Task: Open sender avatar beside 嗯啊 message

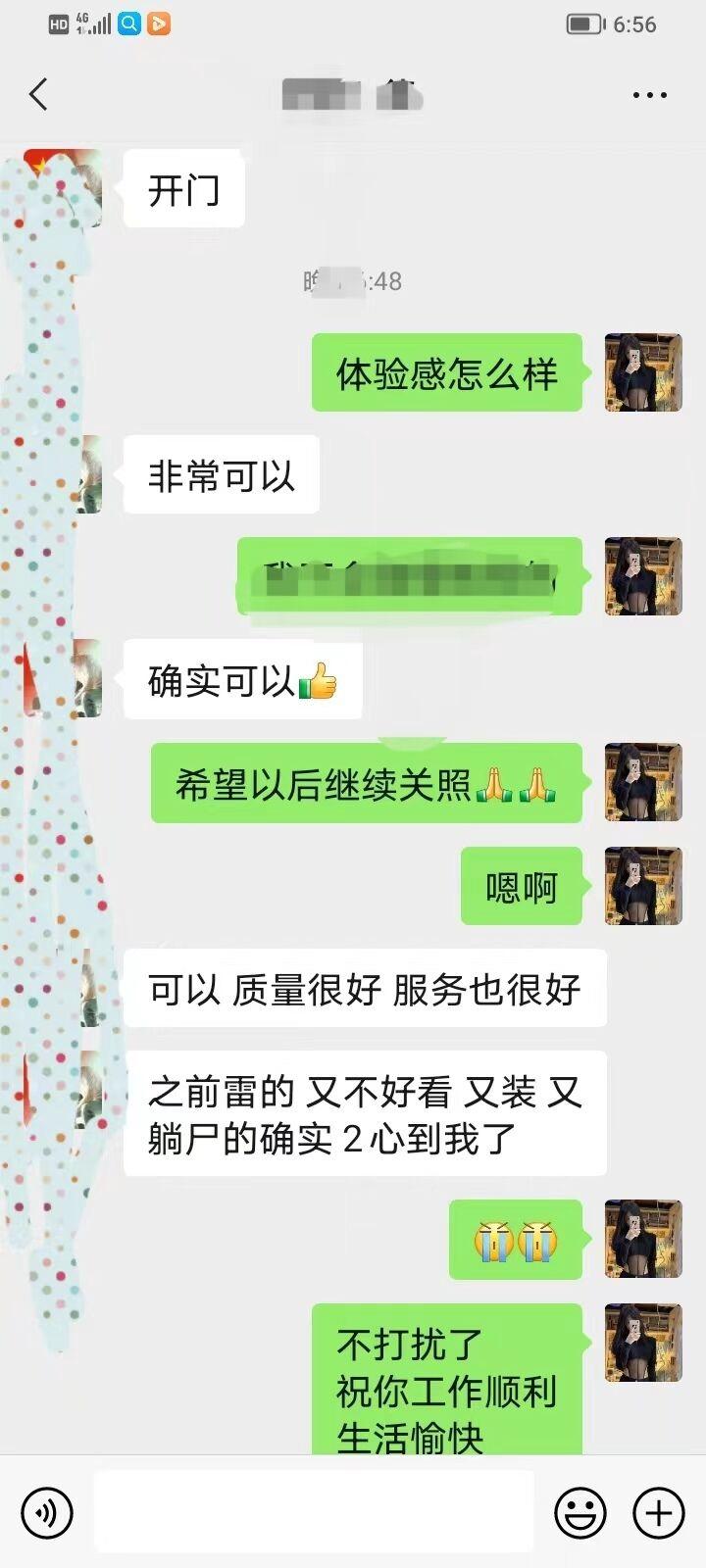Action: coord(642,886)
